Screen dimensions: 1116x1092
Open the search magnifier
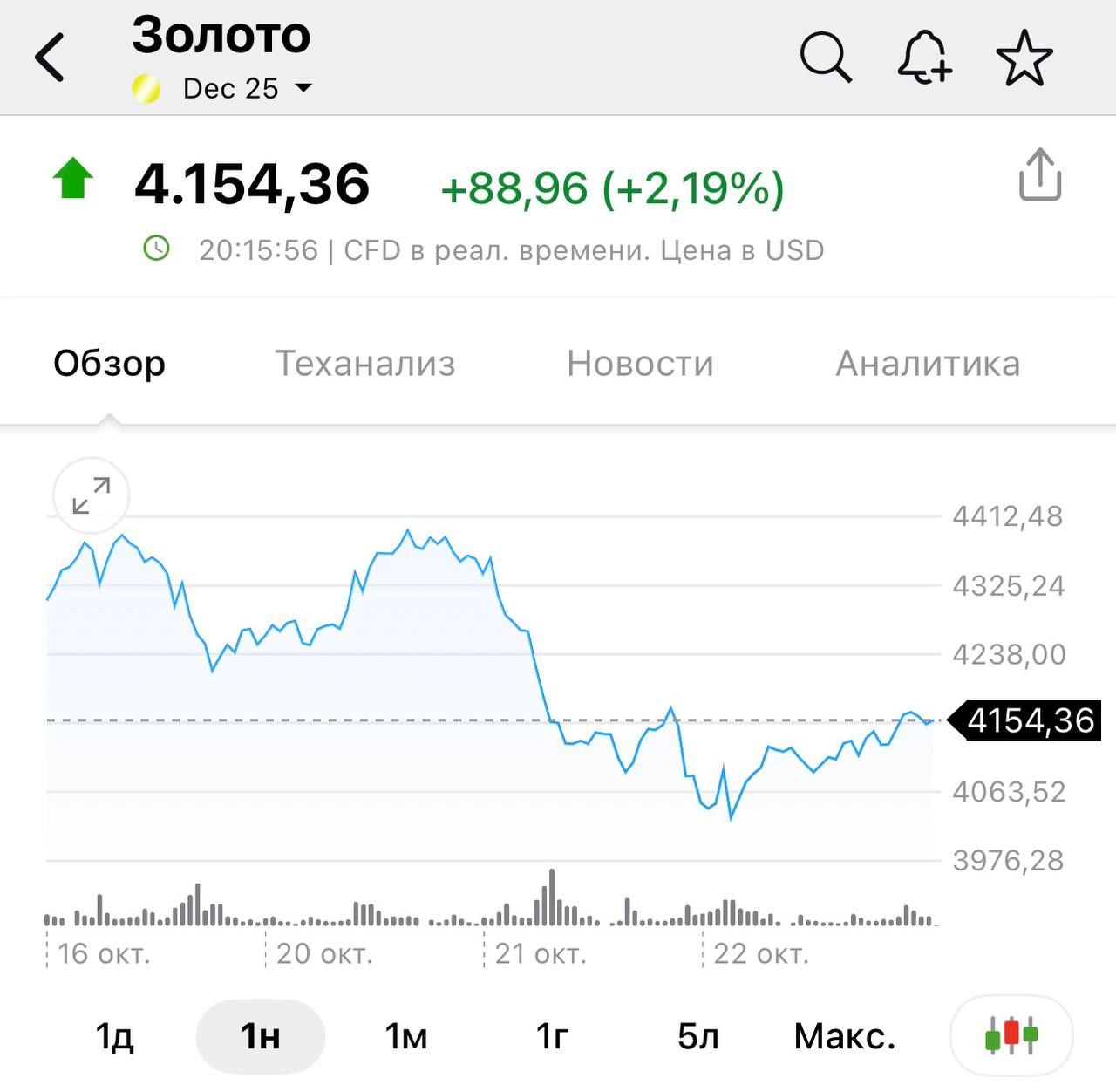(825, 58)
